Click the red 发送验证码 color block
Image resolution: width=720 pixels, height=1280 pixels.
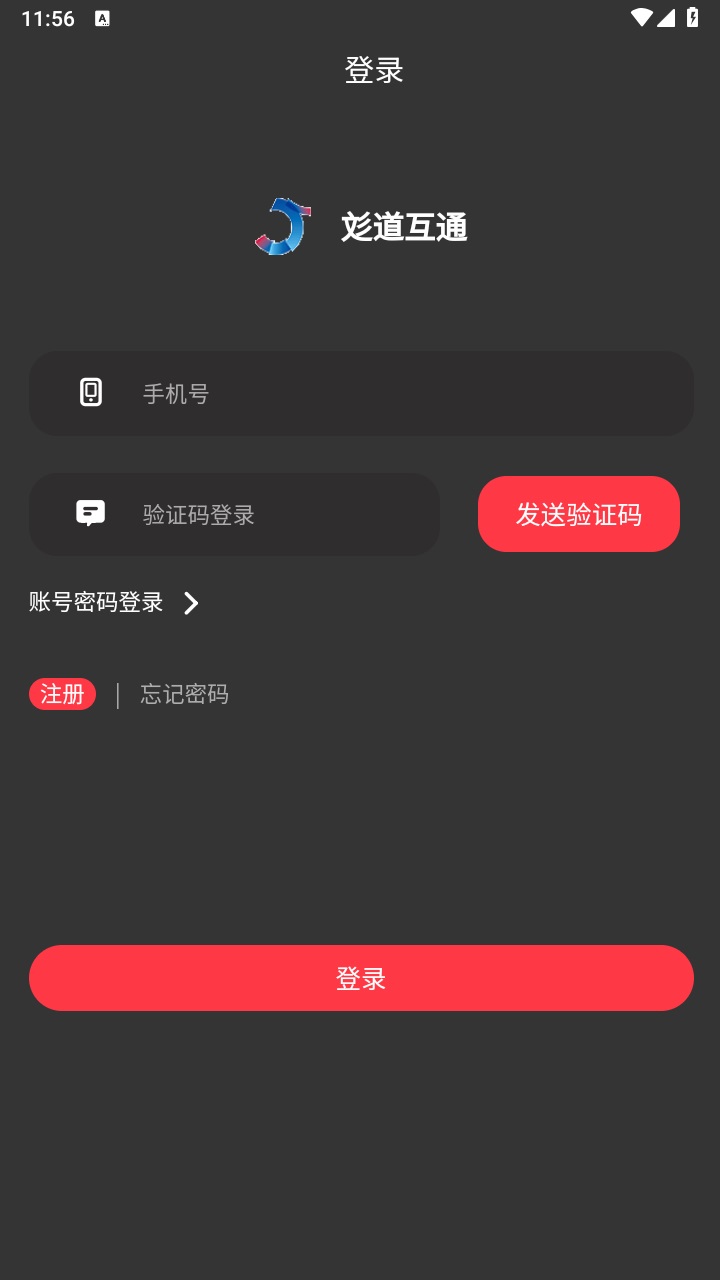578,514
